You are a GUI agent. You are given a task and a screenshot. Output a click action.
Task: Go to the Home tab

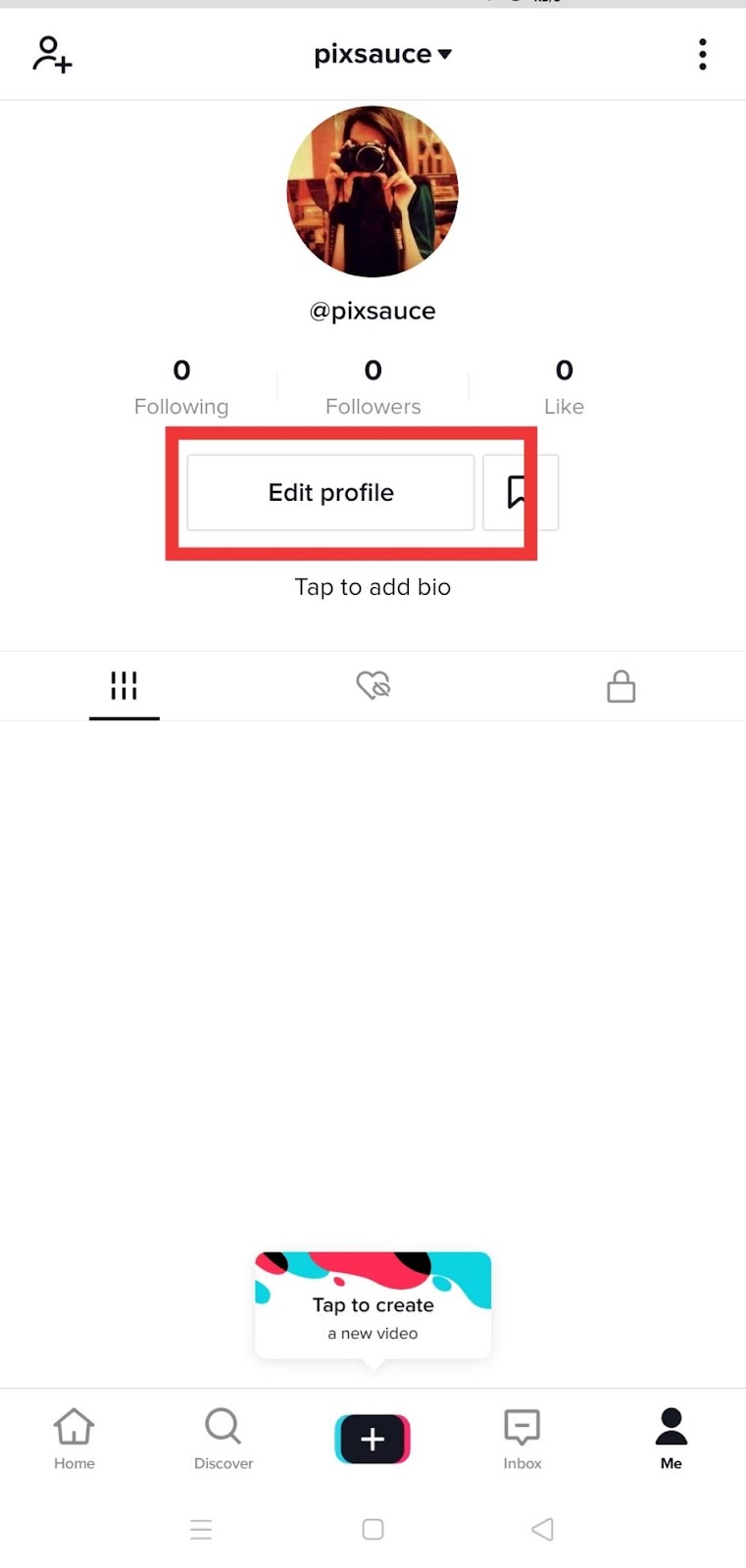[x=75, y=1439]
